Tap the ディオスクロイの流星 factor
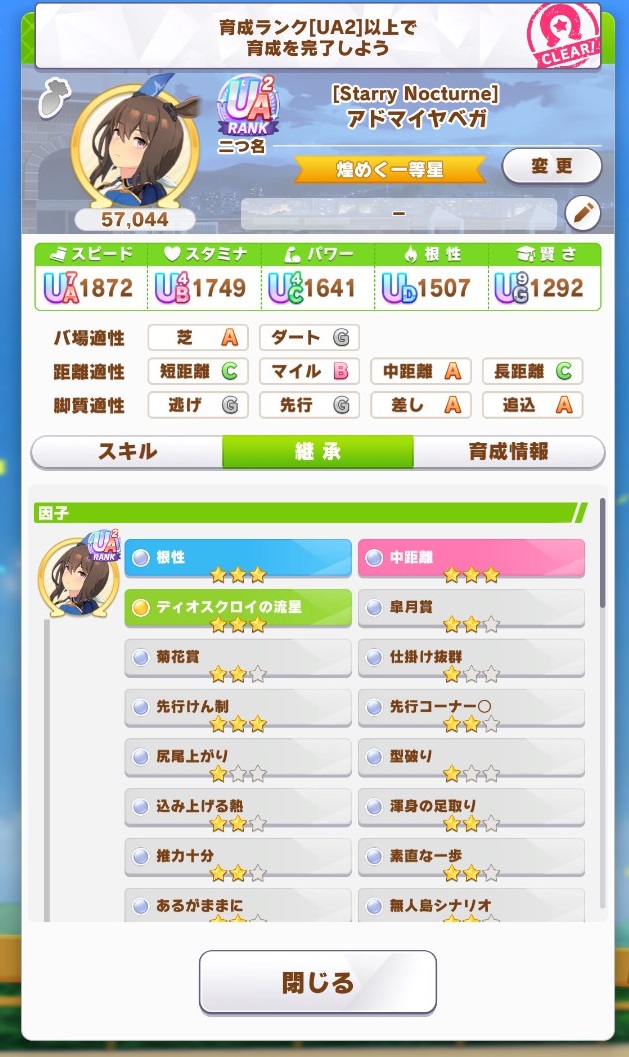The height and width of the screenshot is (1057, 629). (x=238, y=609)
